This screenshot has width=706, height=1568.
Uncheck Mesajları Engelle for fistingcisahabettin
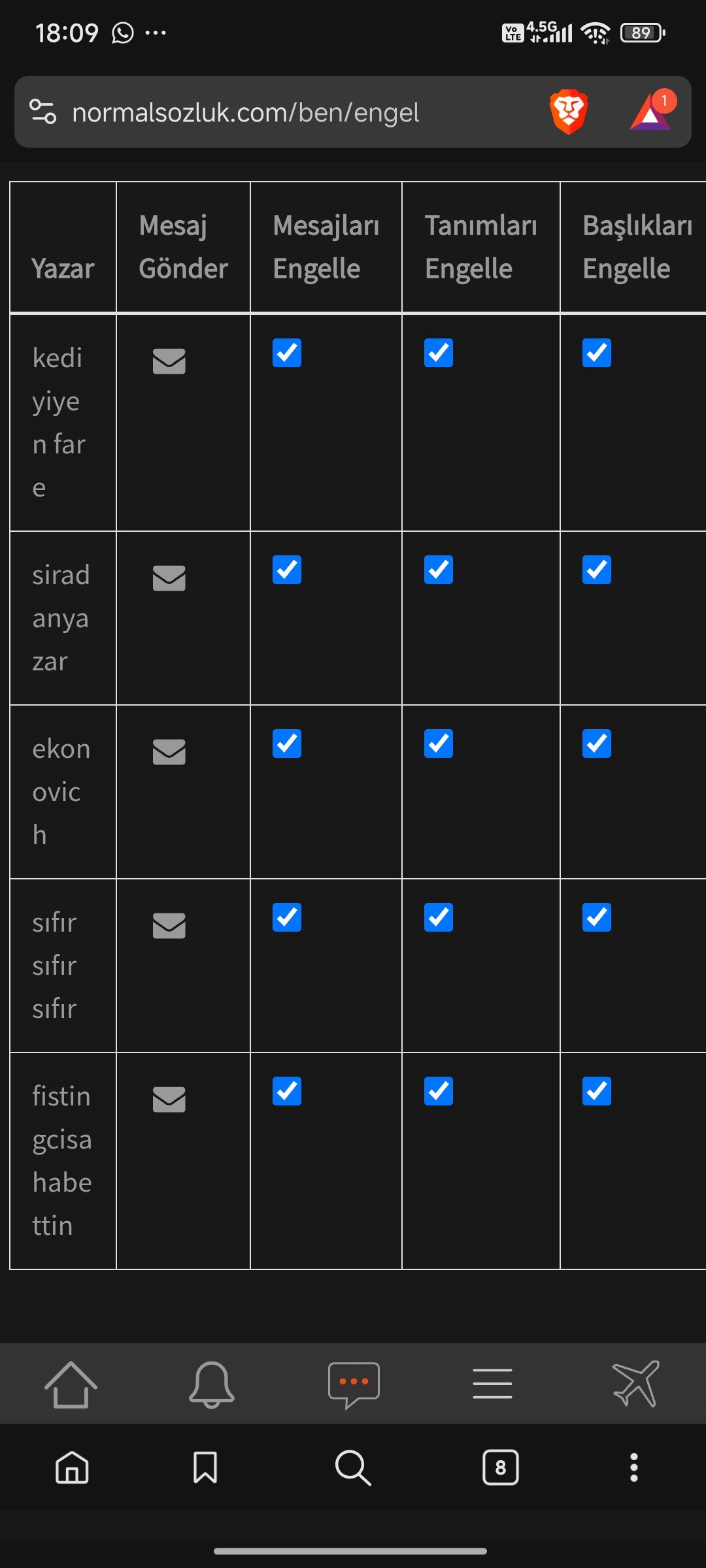point(287,1091)
